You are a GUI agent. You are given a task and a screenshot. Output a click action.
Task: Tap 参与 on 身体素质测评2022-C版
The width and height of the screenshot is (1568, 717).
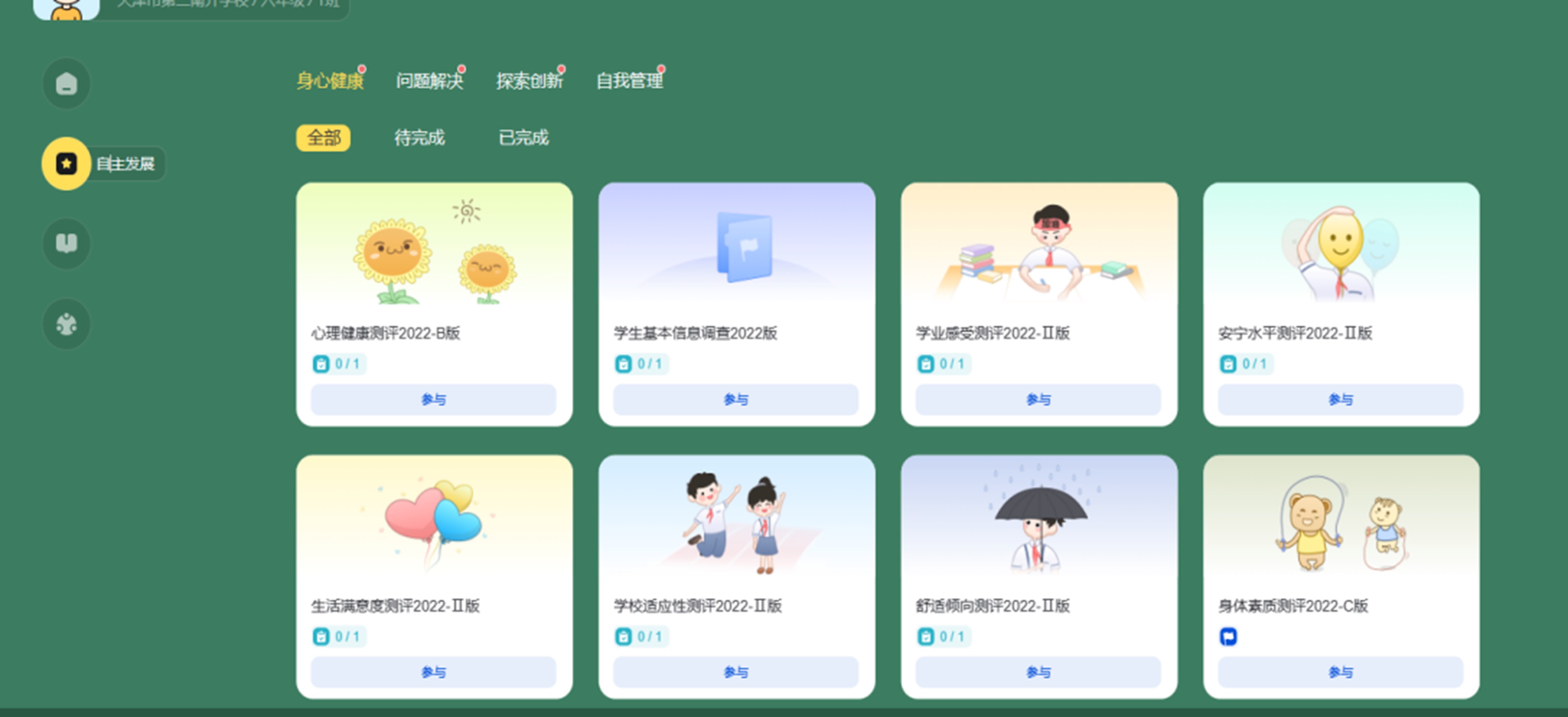pyautogui.click(x=1340, y=673)
